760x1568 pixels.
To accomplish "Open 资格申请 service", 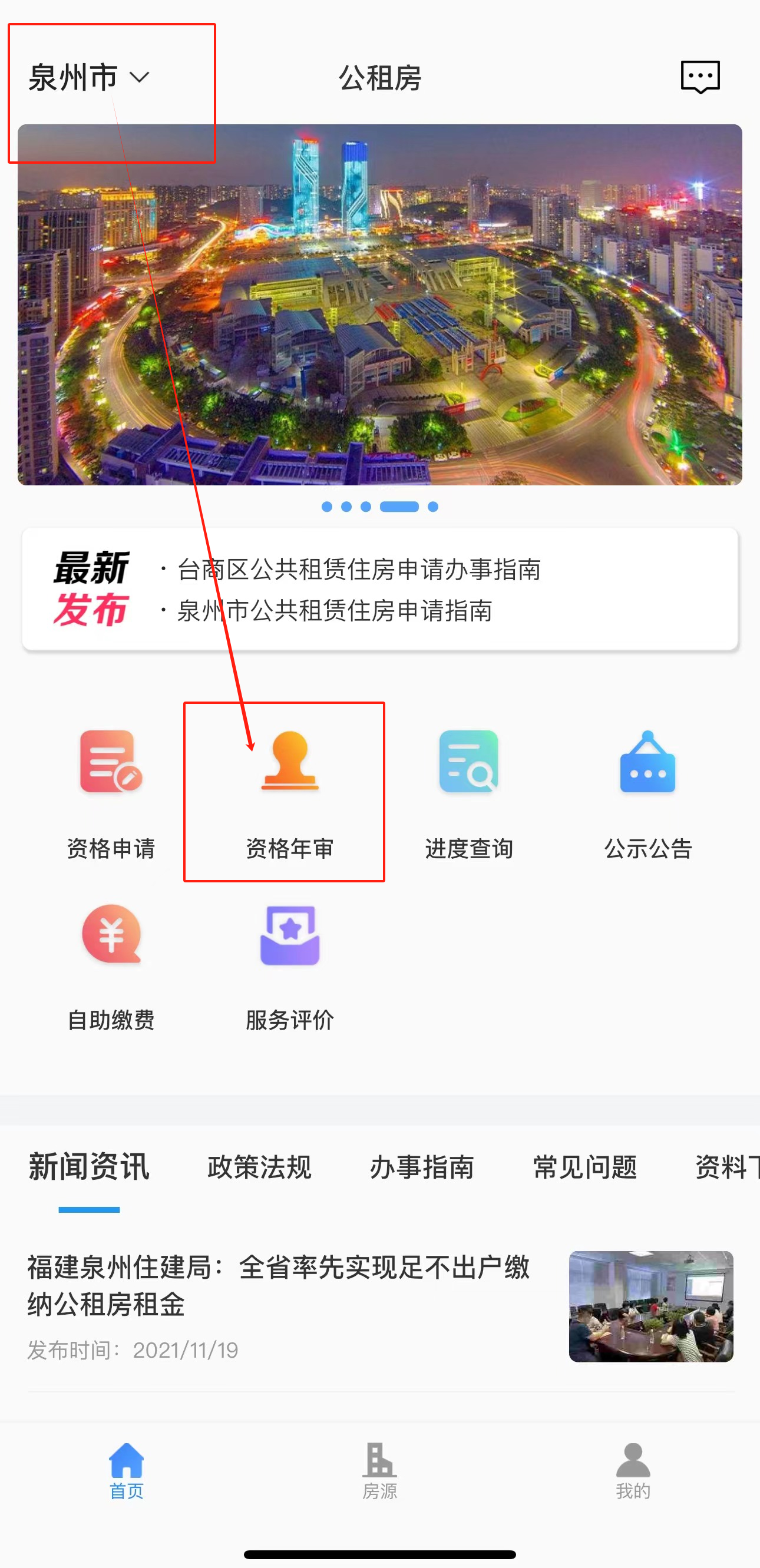I will (111, 791).
